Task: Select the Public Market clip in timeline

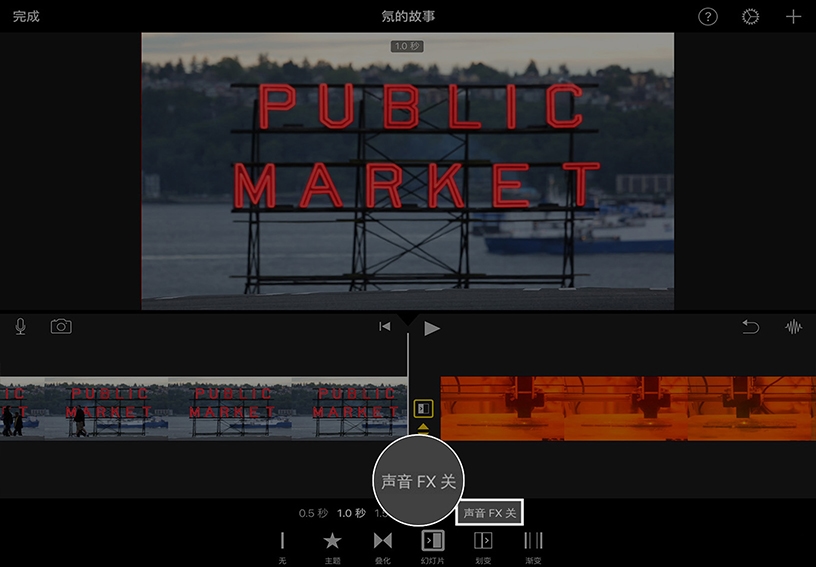Action: coord(200,408)
